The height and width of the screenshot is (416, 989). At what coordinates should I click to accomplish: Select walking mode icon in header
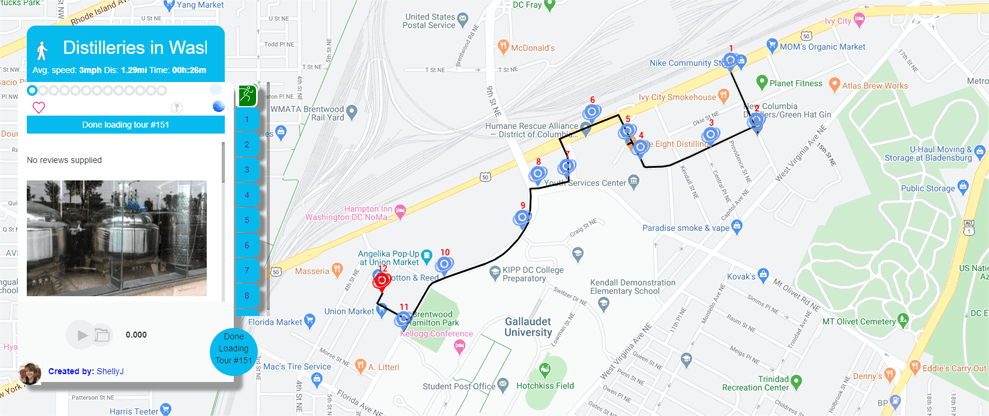pyautogui.click(x=42, y=50)
